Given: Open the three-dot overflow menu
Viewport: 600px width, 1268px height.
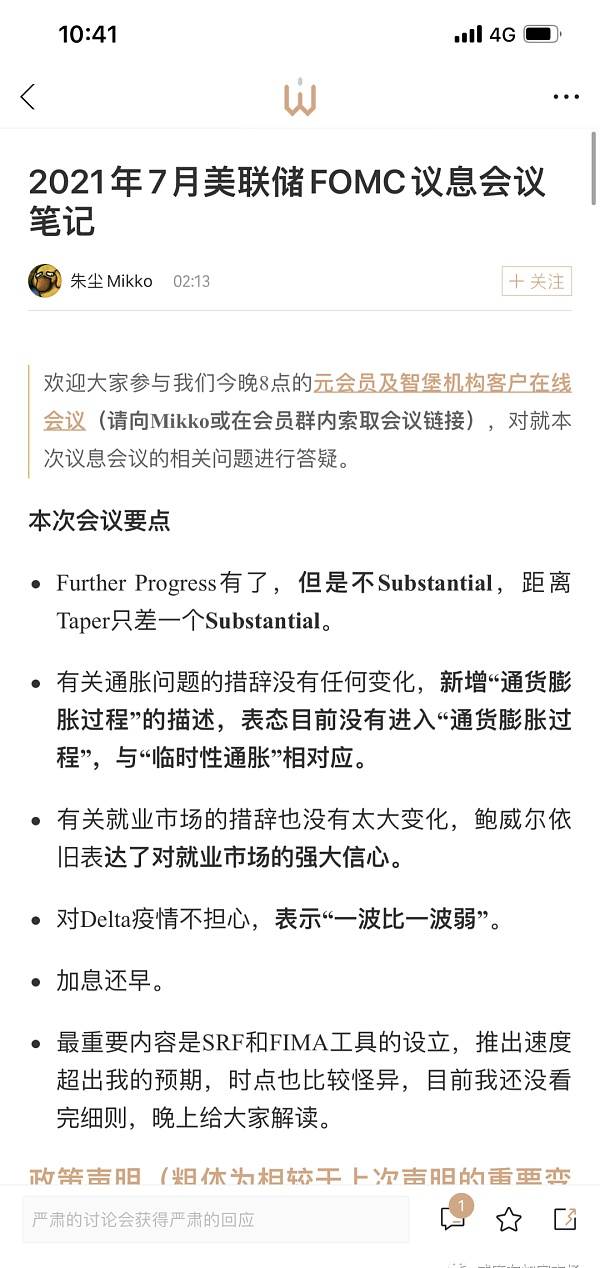Looking at the screenshot, I should click(x=566, y=97).
